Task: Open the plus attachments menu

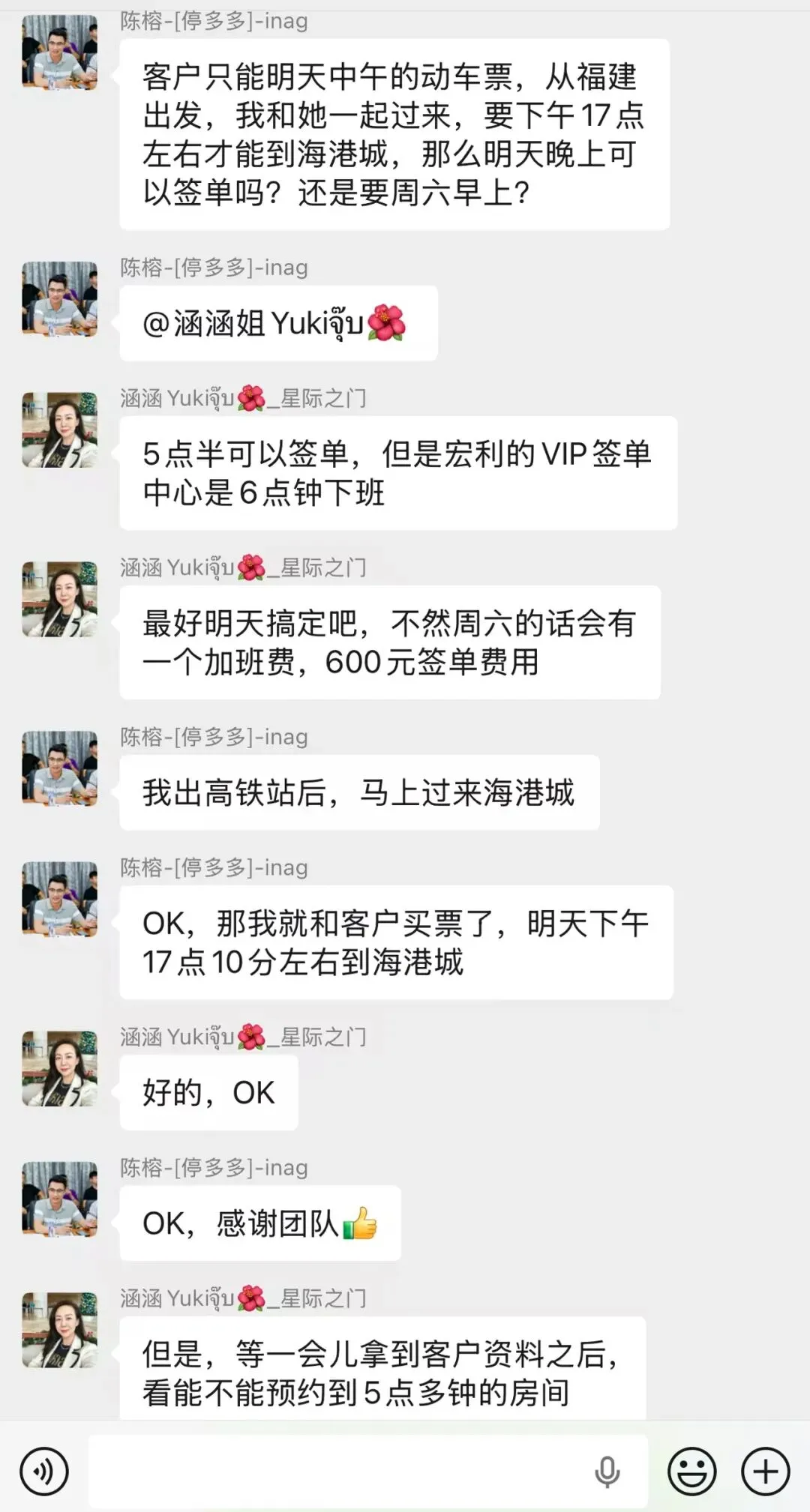Action: (x=765, y=1472)
